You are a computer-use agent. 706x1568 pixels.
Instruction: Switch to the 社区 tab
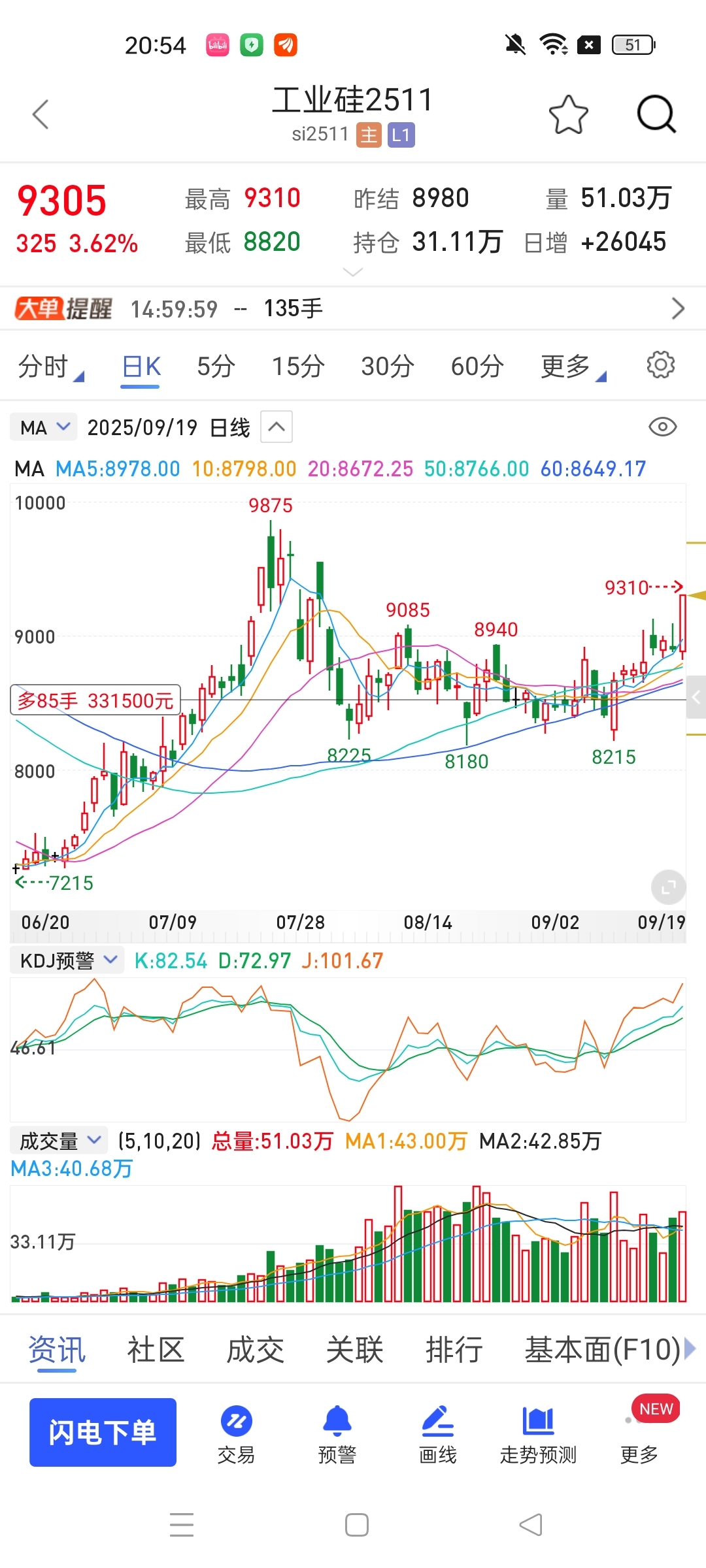coord(156,1350)
